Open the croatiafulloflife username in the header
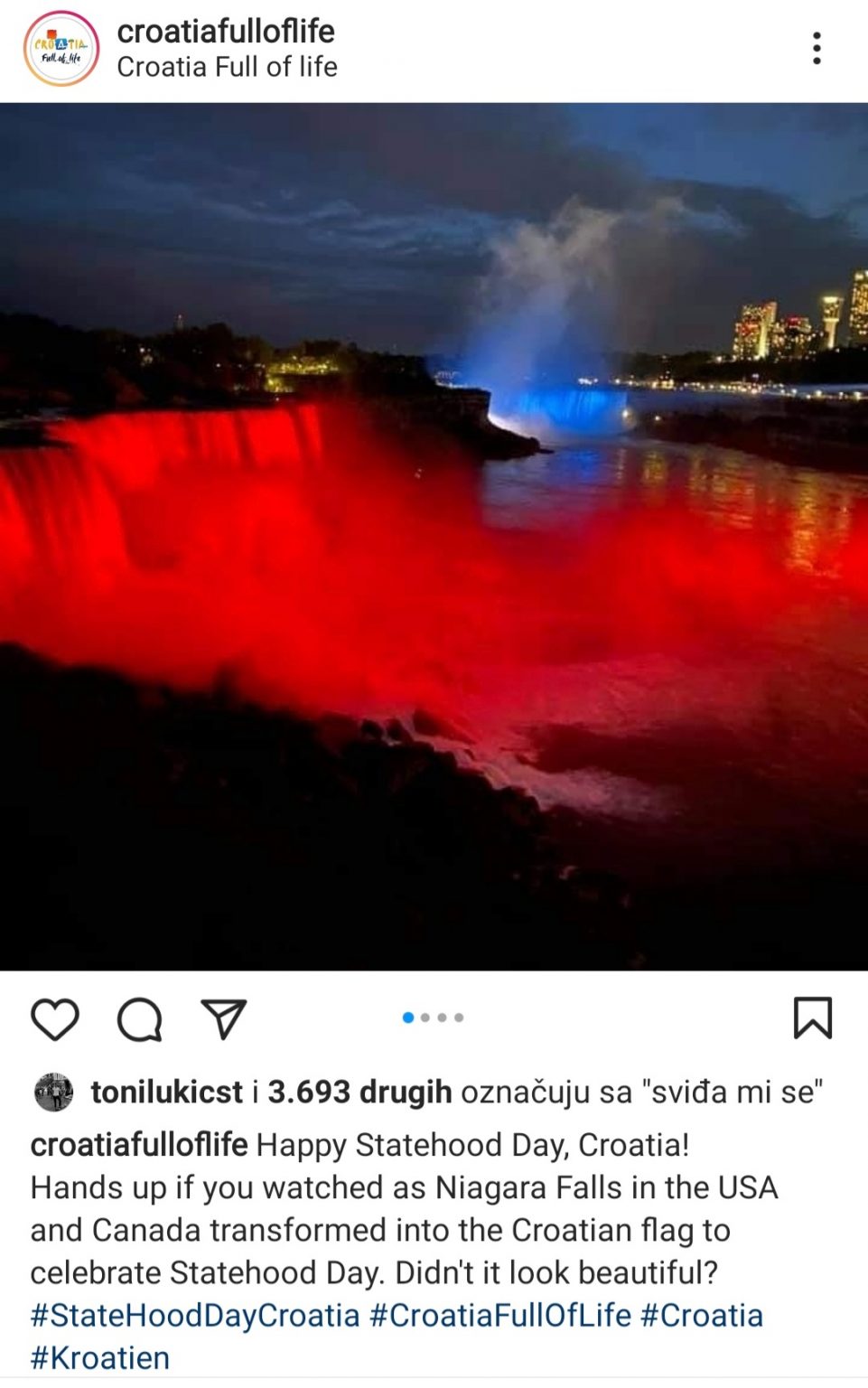Image resolution: width=868 pixels, height=1388 pixels. click(226, 32)
